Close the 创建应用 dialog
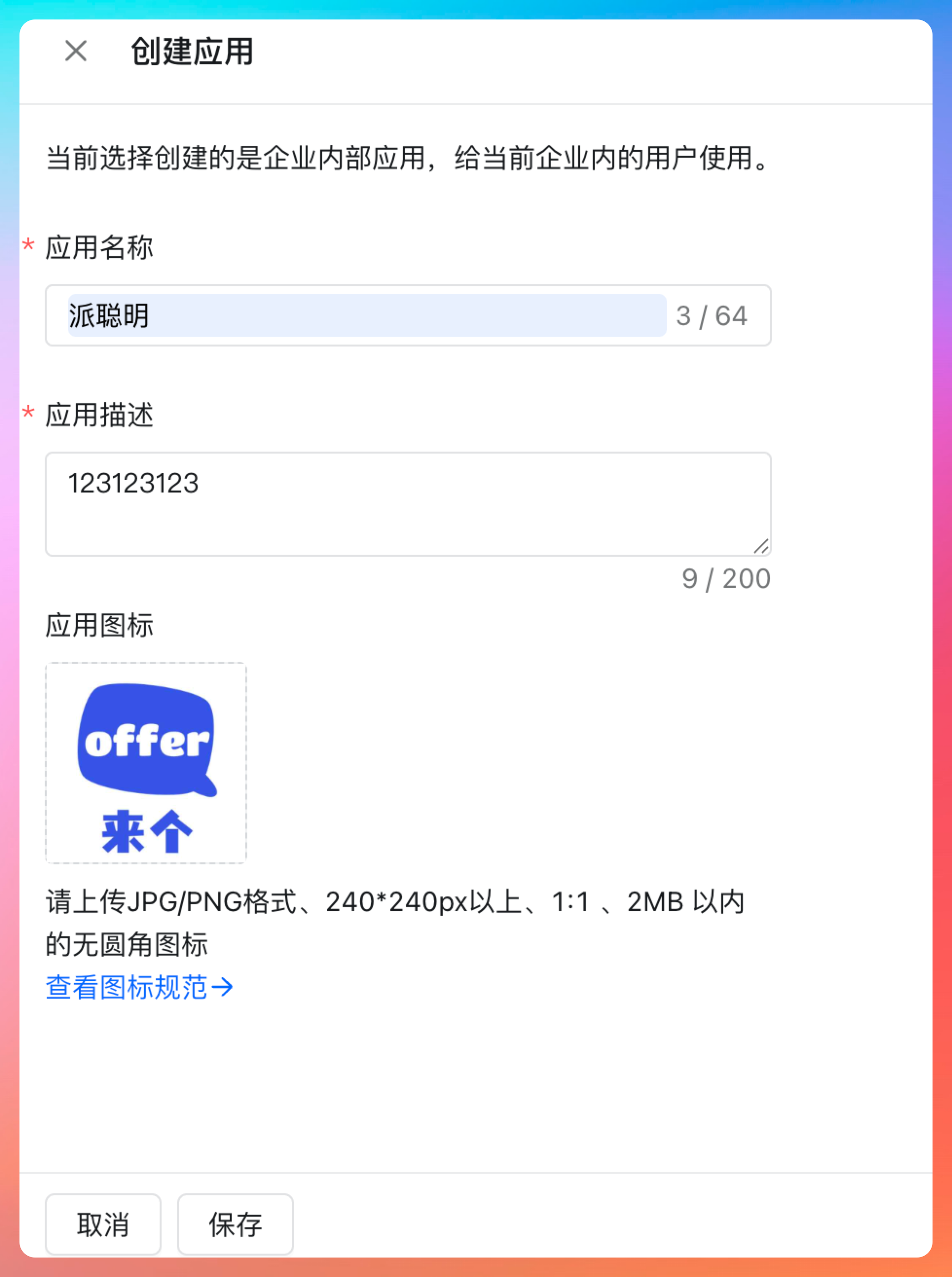Viewport: 952px width, 1277px height. [x=75, y=51]
